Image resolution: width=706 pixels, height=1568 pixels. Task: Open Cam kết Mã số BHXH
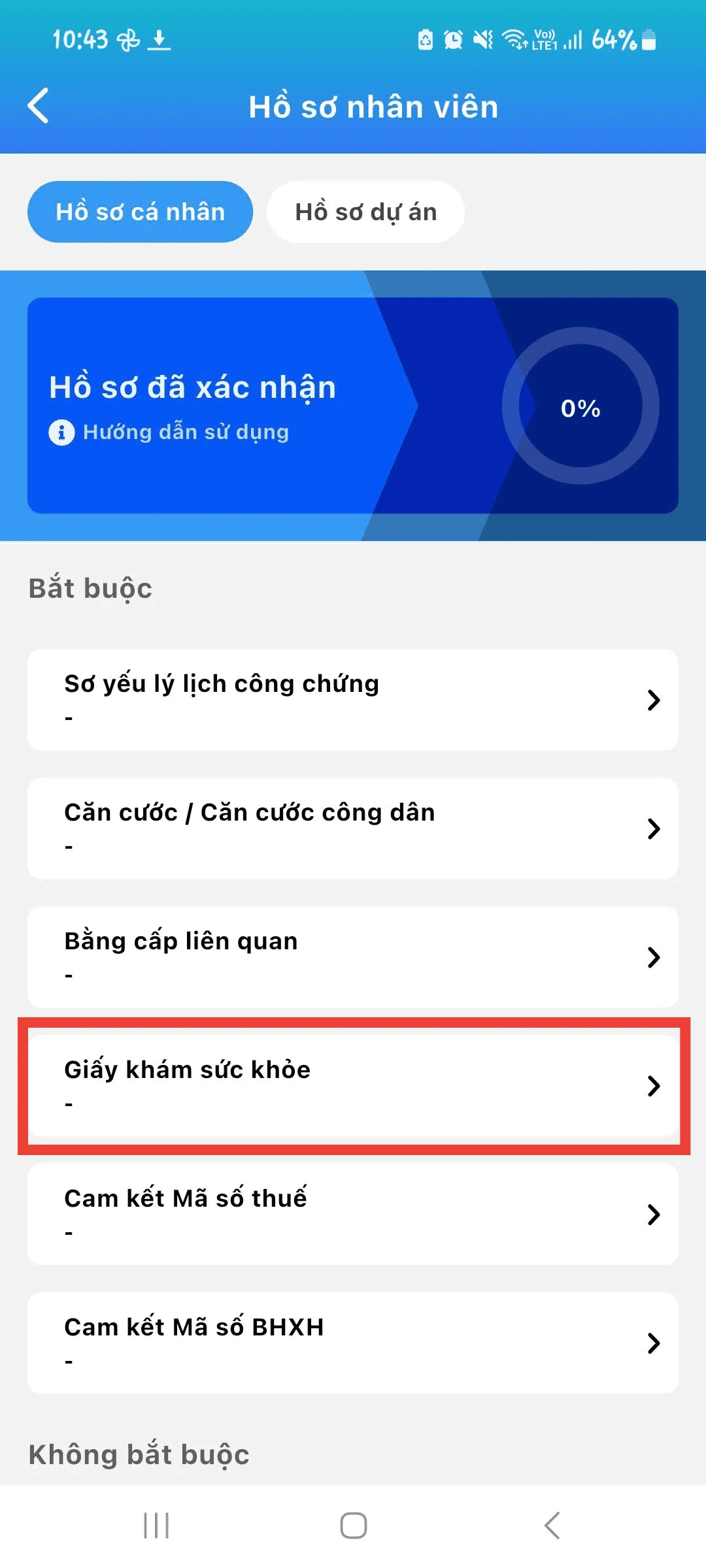point(353,1343)
